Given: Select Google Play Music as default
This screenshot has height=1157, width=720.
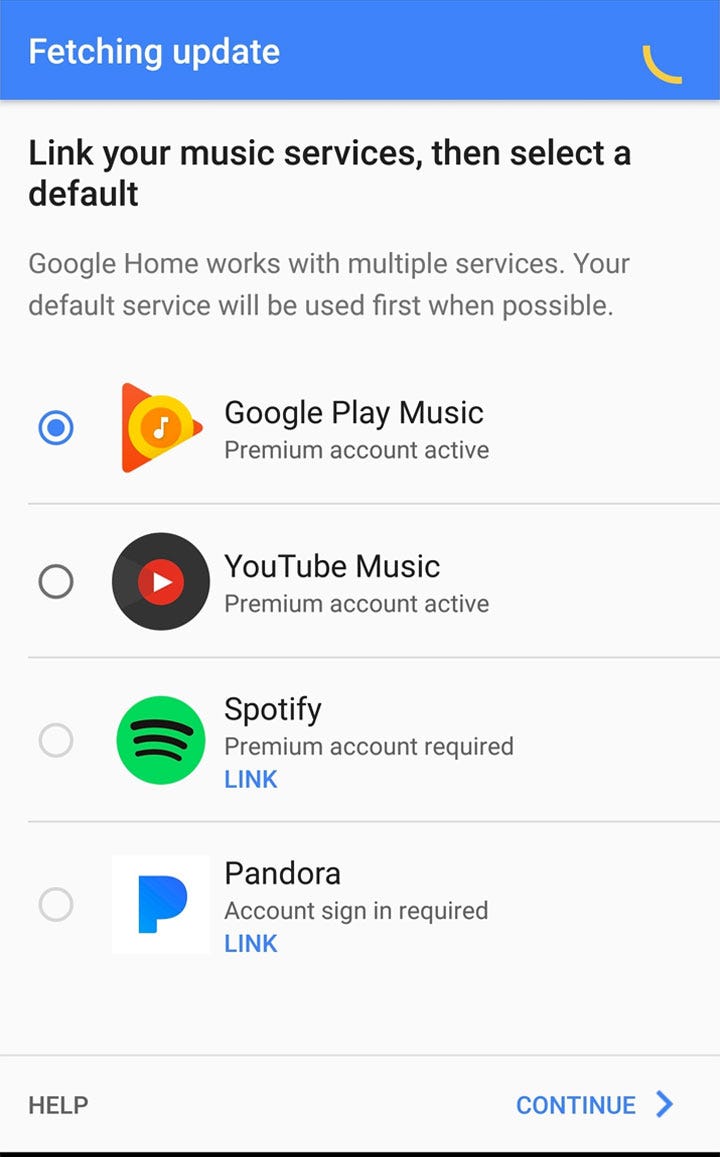Looking at the screenshot, I should tap(56, 429).
